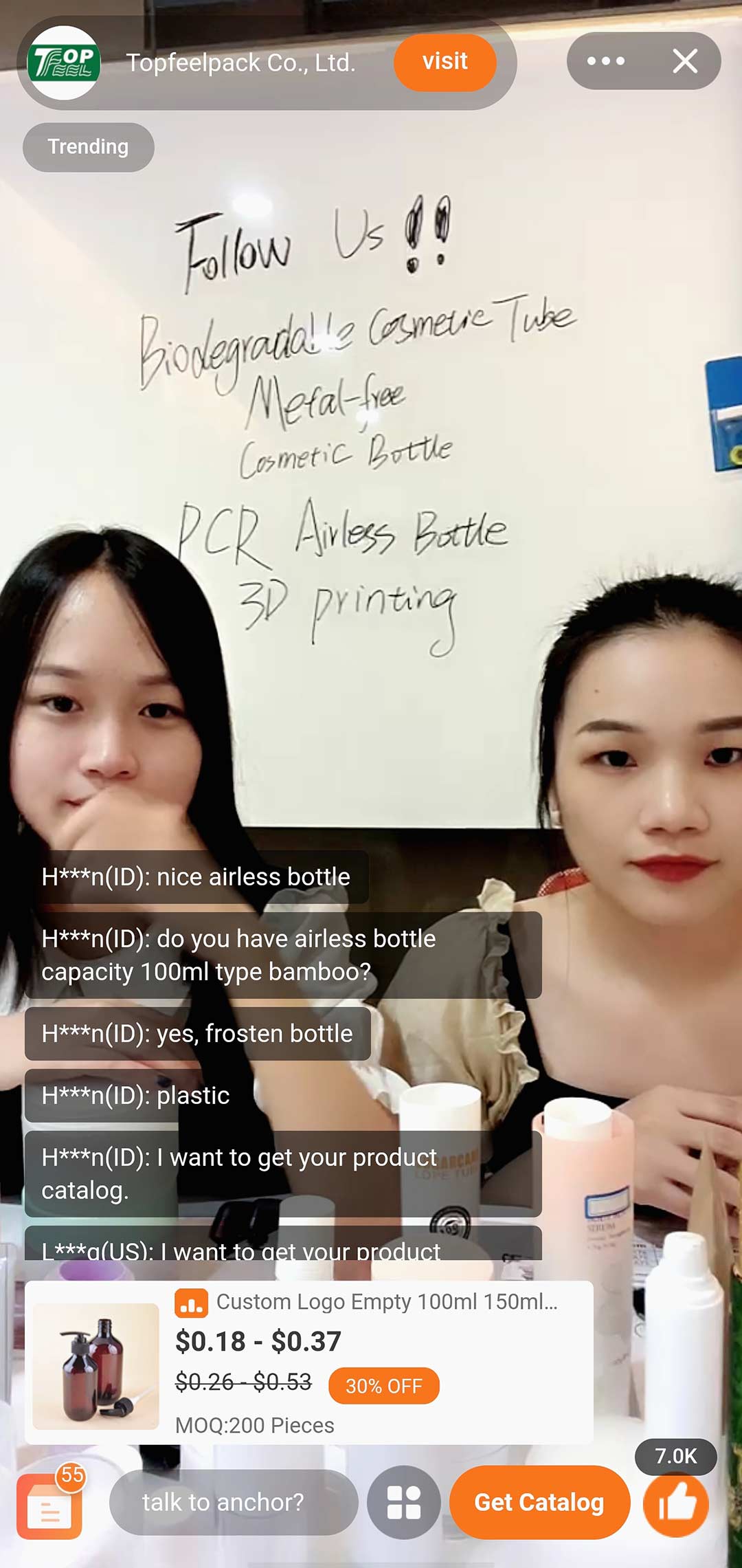742x1568 pixels.
Task: Open the three-dot more options menu
Action: (x=606, y=61)
